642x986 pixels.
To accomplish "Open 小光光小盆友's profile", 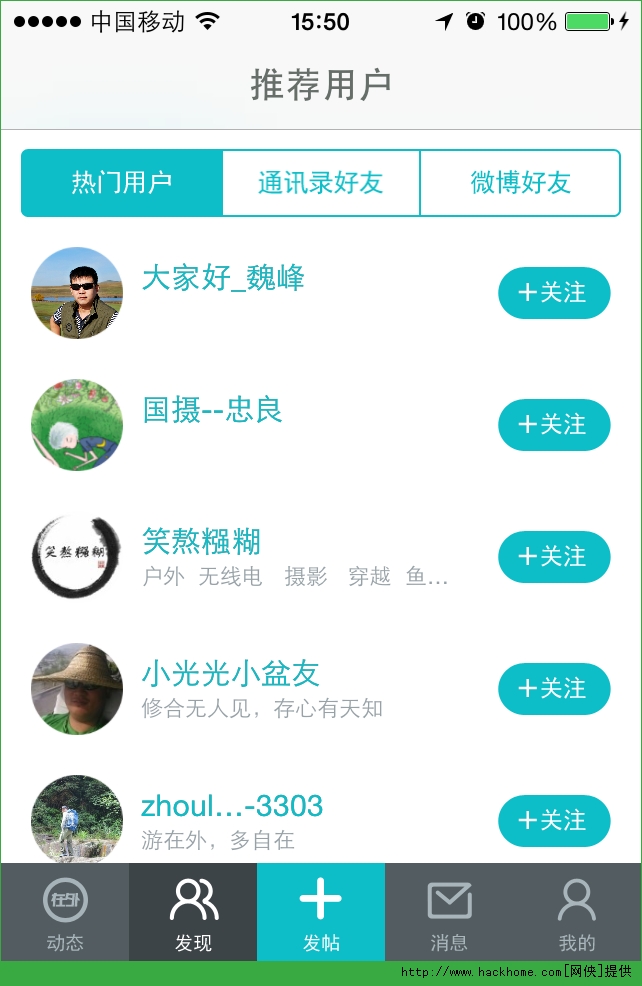I will point(230,674).
